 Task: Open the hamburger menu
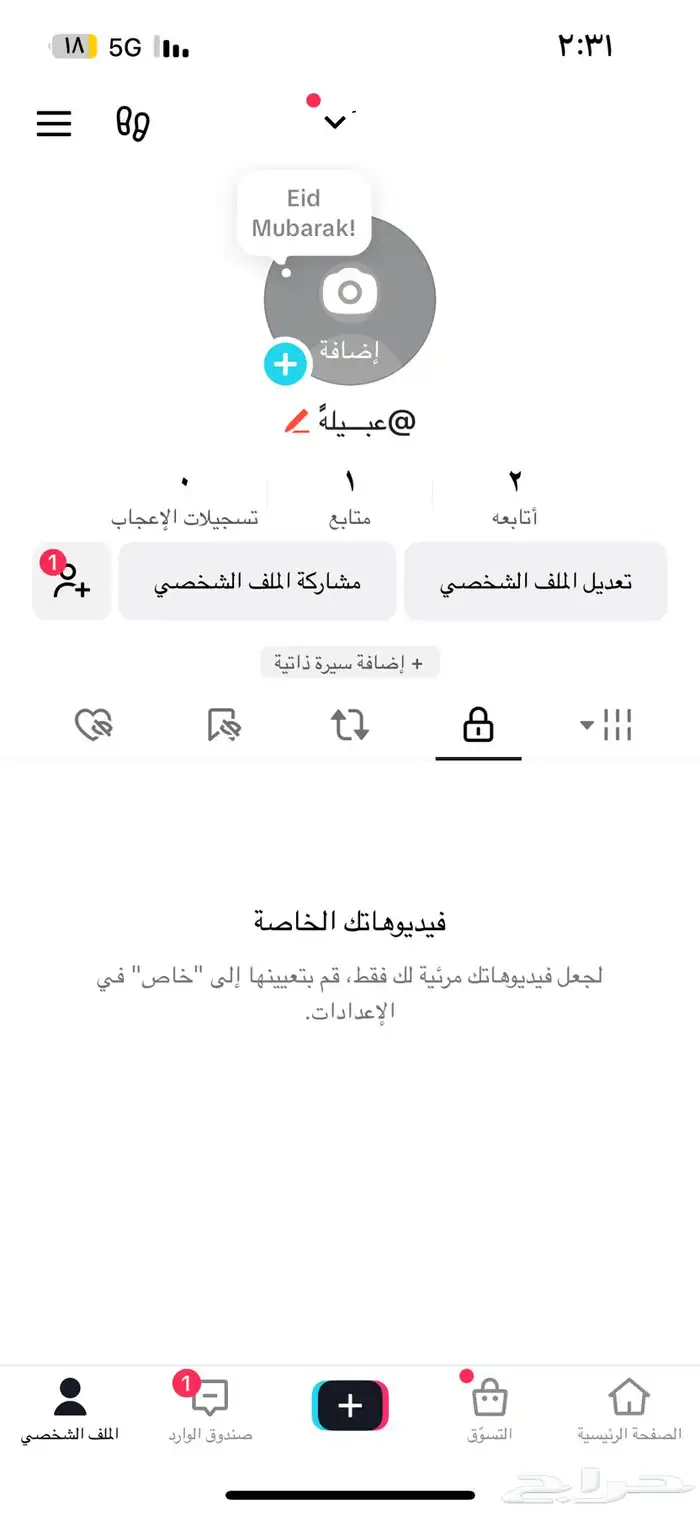point(54,123)
